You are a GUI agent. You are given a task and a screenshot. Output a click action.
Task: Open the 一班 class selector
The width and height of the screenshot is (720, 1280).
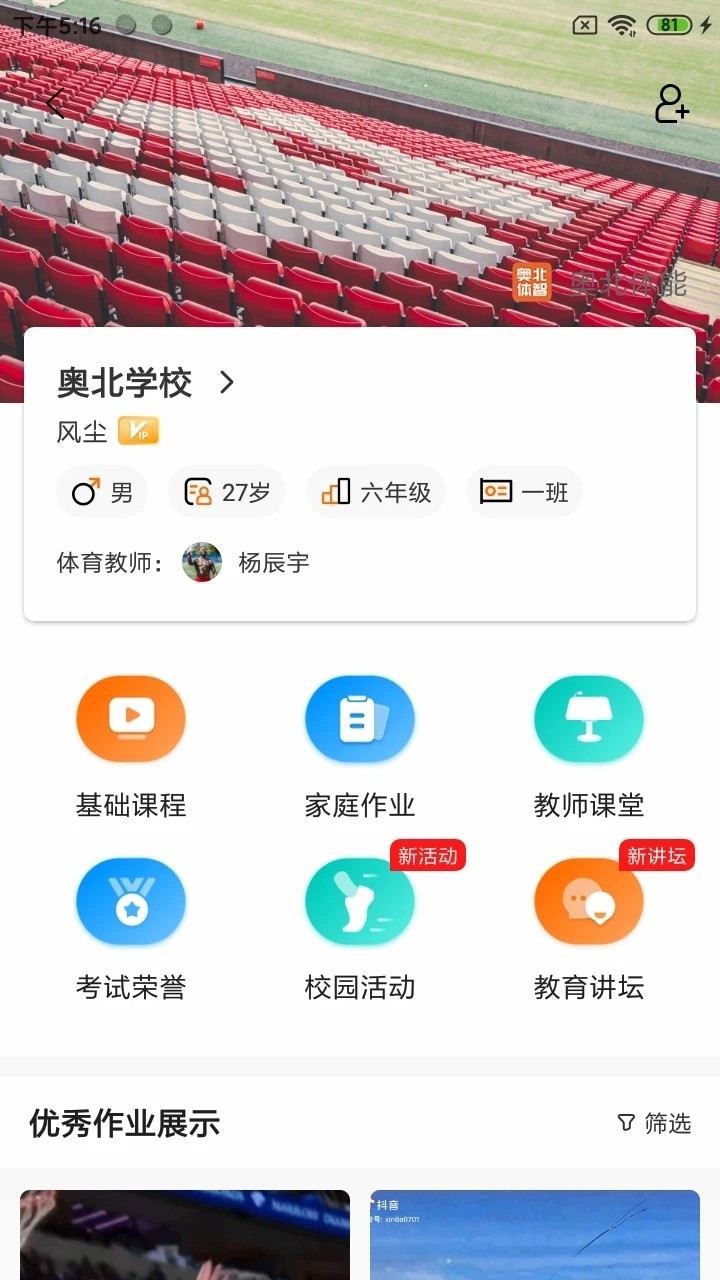(524, 491)
